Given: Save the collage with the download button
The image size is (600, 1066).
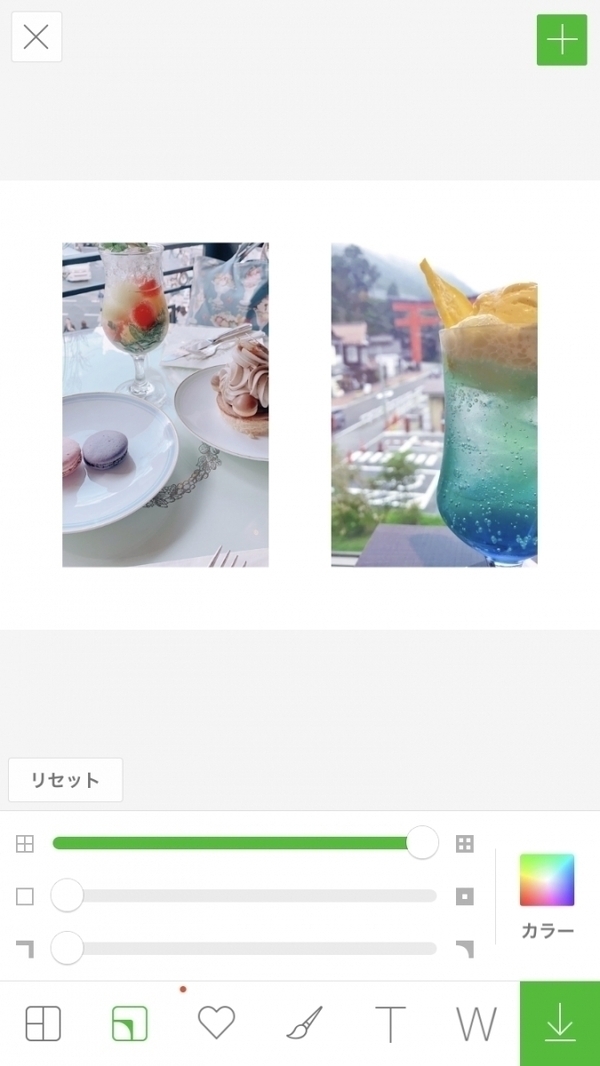Looking at the screenshot, I should click(x=560, y=1024).
